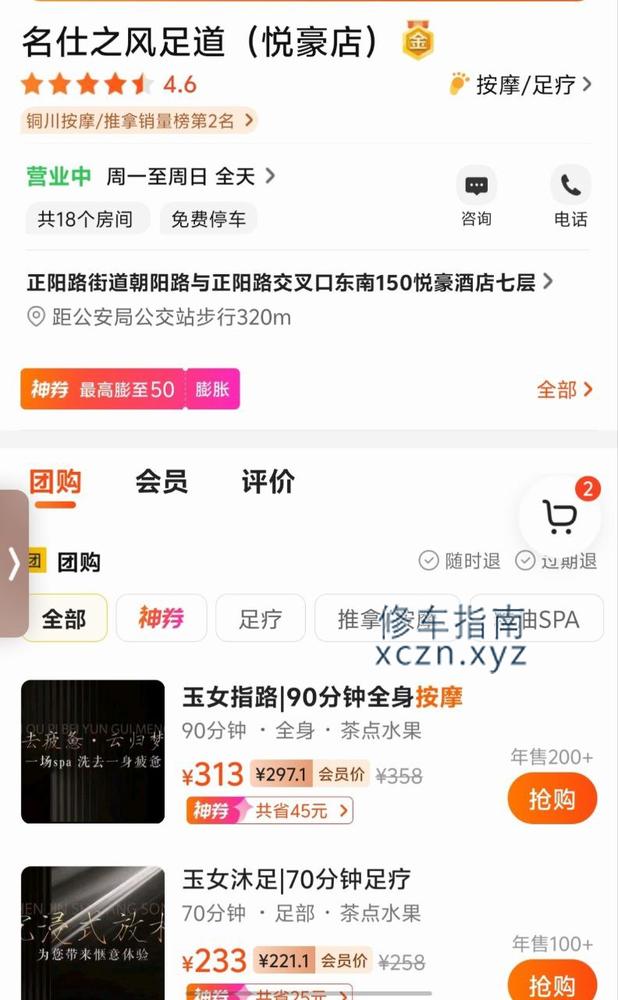Open the shopping cart
Screen dimensions: 618x1000
pos(560,517)
